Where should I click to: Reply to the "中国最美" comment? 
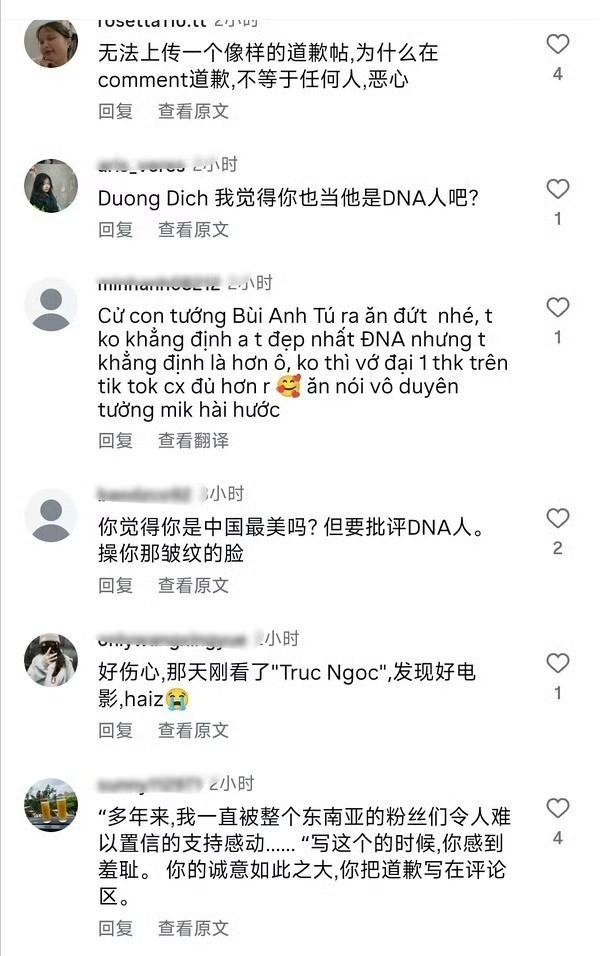(115, 585)
